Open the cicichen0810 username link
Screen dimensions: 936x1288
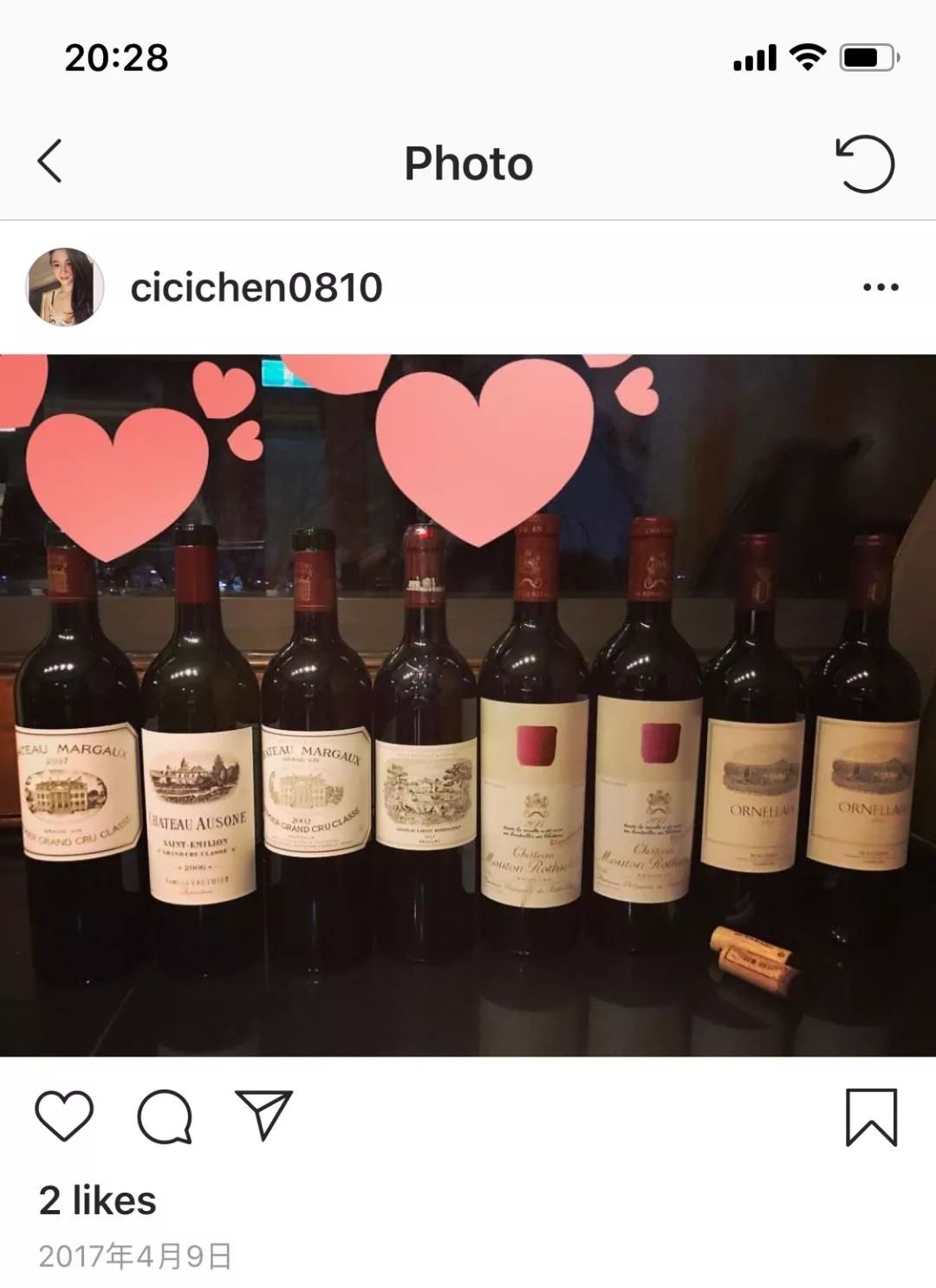point(256,288)
